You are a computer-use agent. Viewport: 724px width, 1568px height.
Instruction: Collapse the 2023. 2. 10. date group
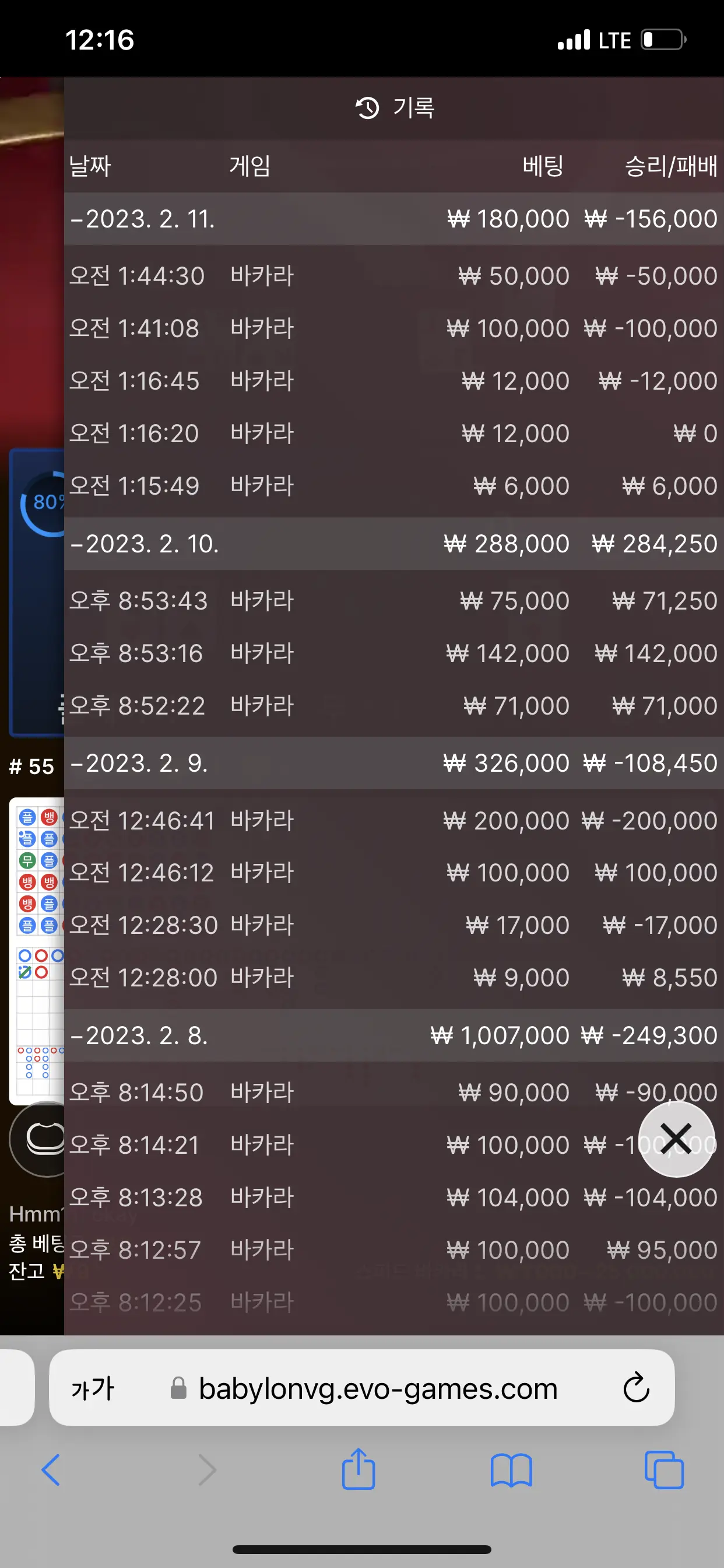pos(393,544)
